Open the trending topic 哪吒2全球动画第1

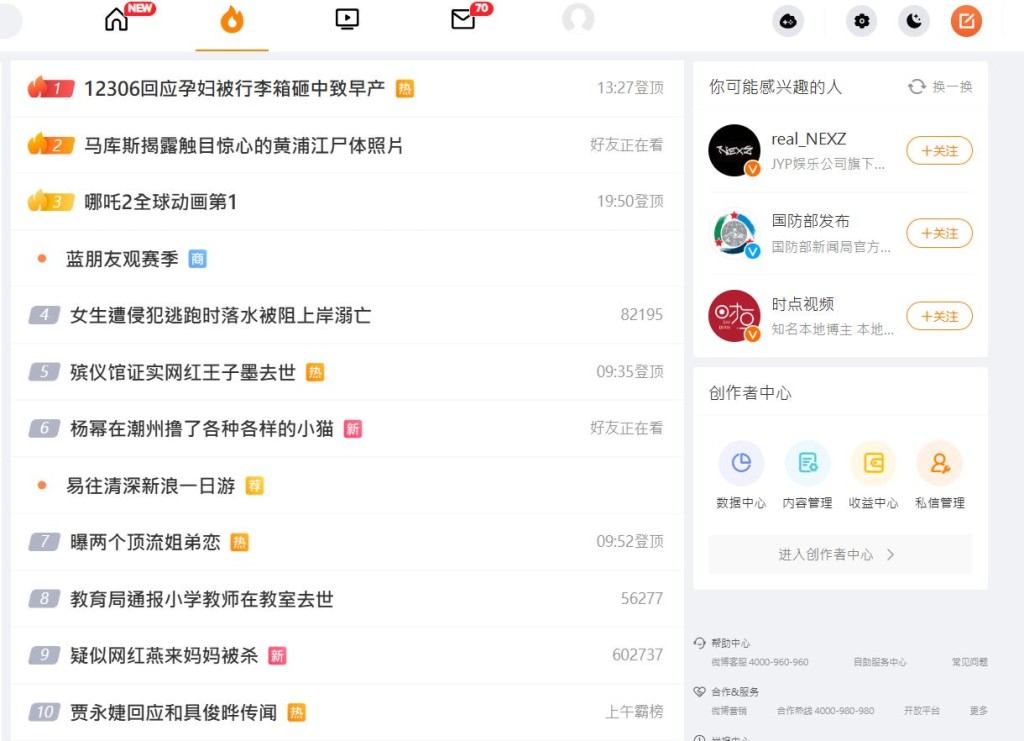(160, 202)
